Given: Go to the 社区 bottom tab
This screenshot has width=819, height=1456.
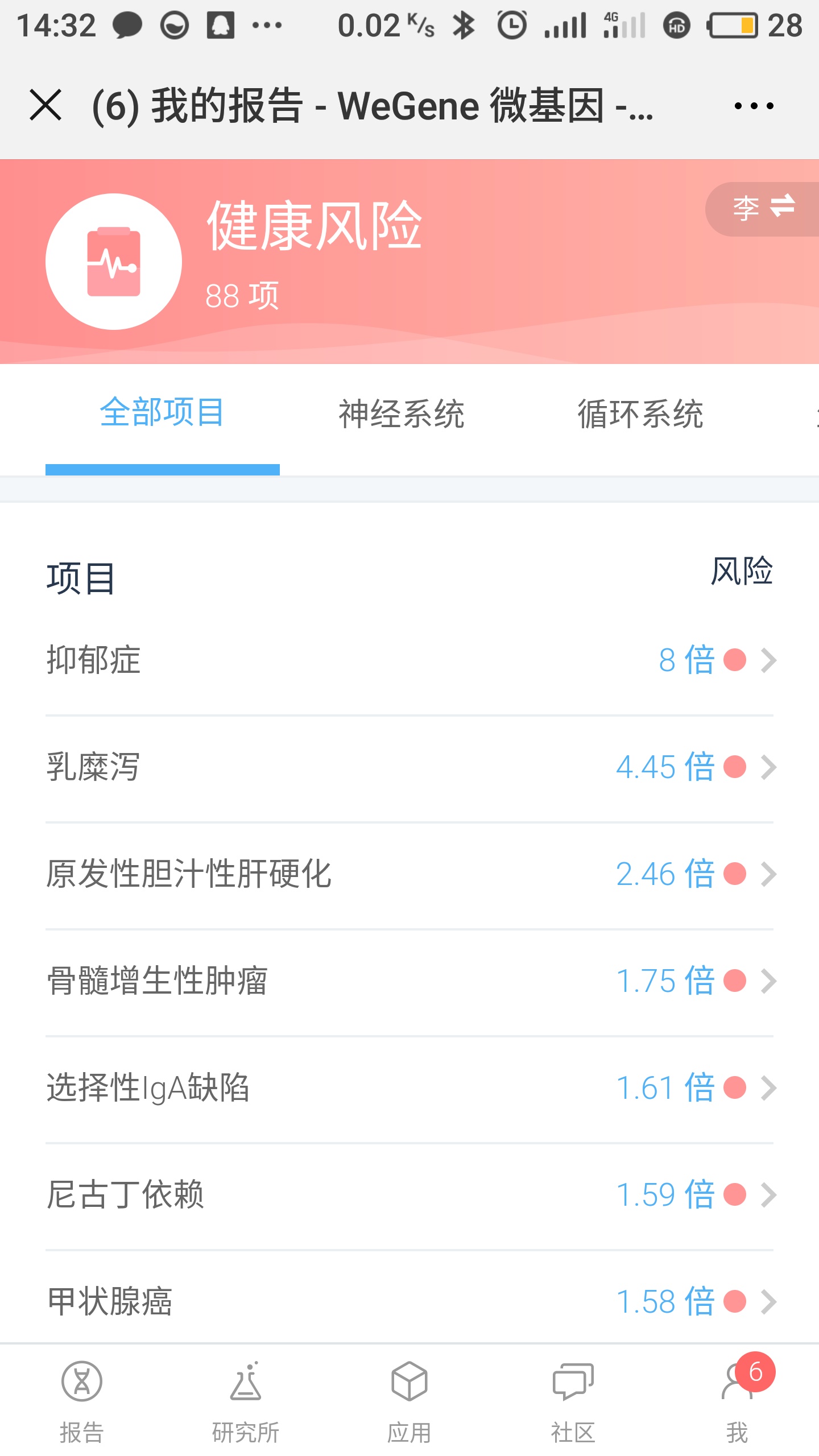Looking at the screenshot, I should point(573,1401).
